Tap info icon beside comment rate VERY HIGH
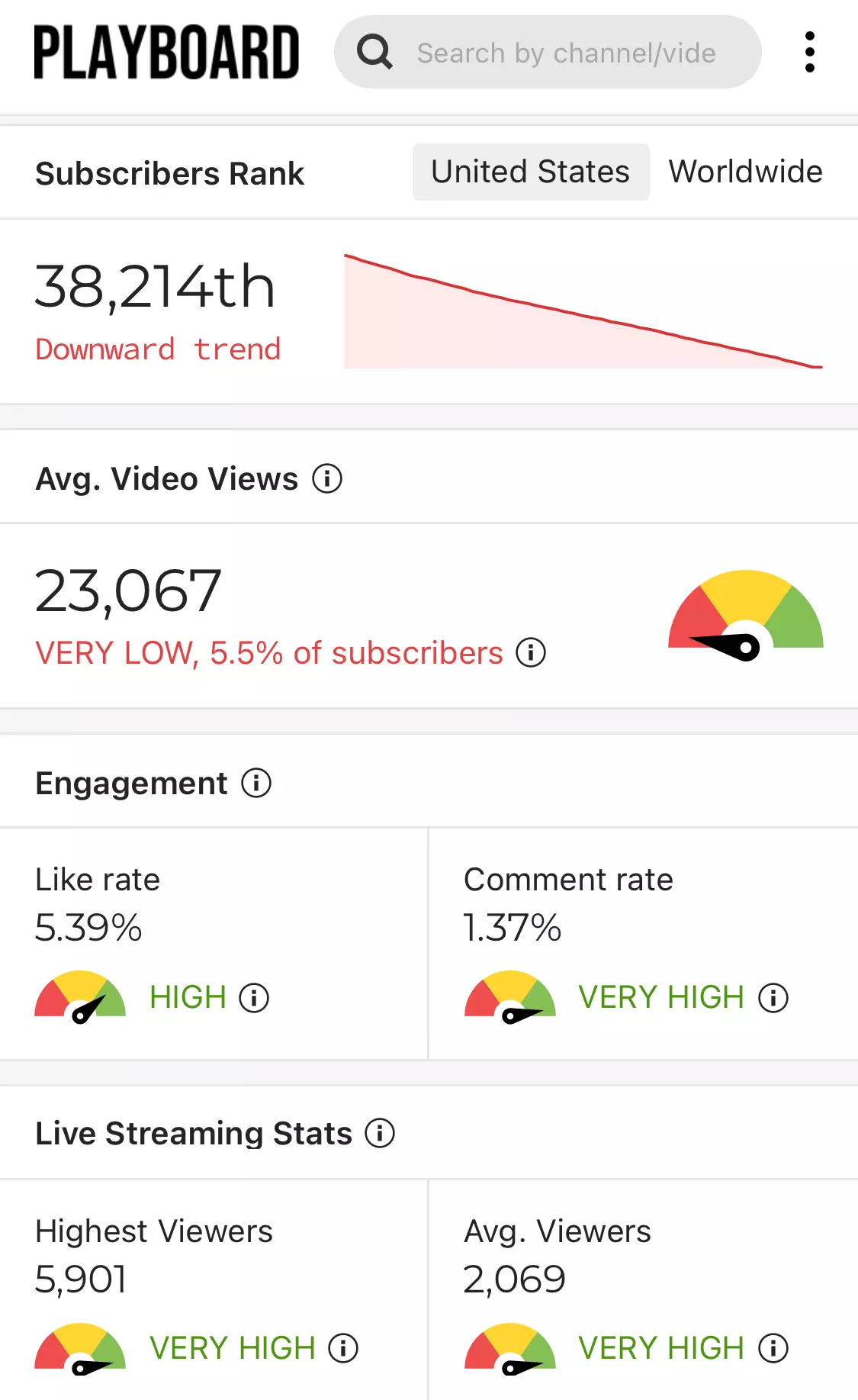This screenshot has width=858, height=1400. pos(773,997)
